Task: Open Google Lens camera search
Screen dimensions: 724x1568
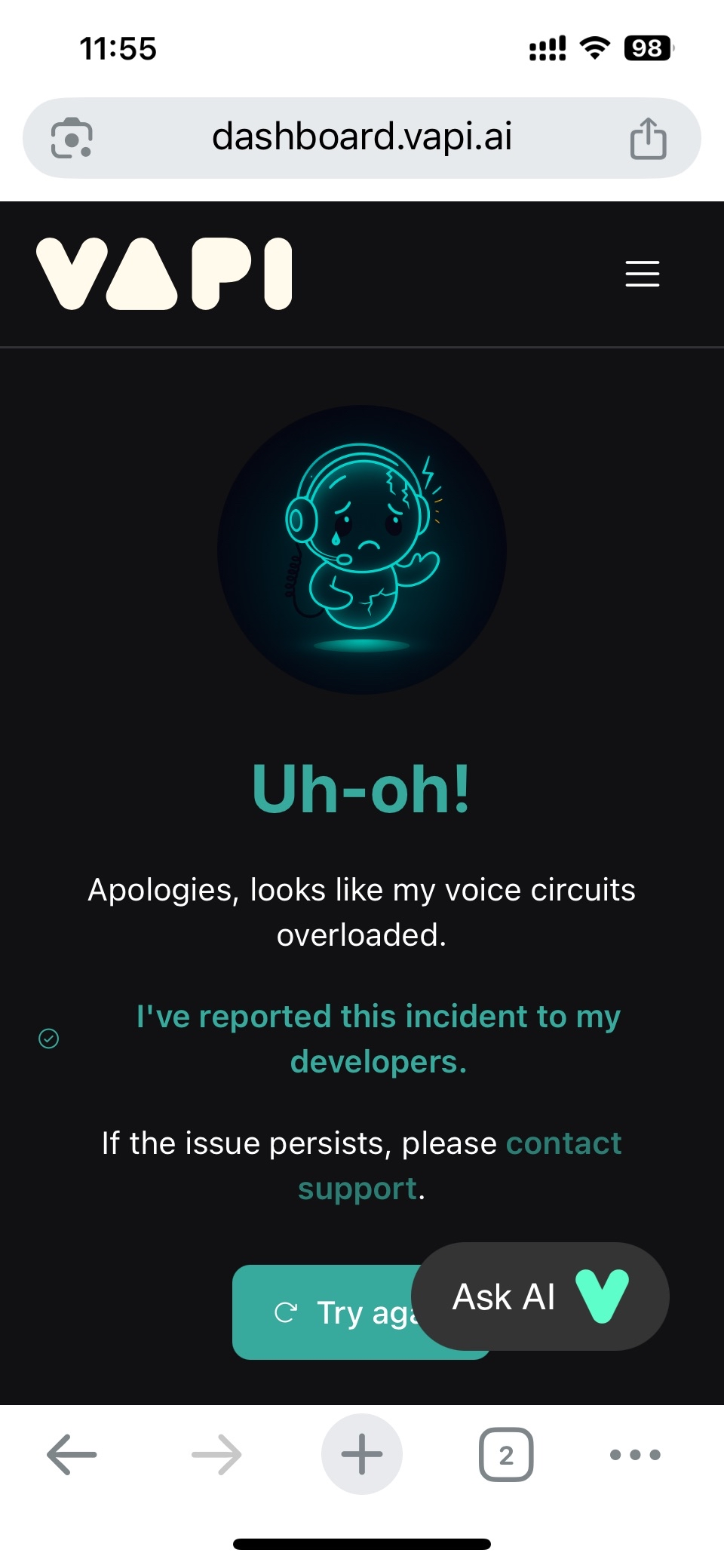Action: pos(72,138)
